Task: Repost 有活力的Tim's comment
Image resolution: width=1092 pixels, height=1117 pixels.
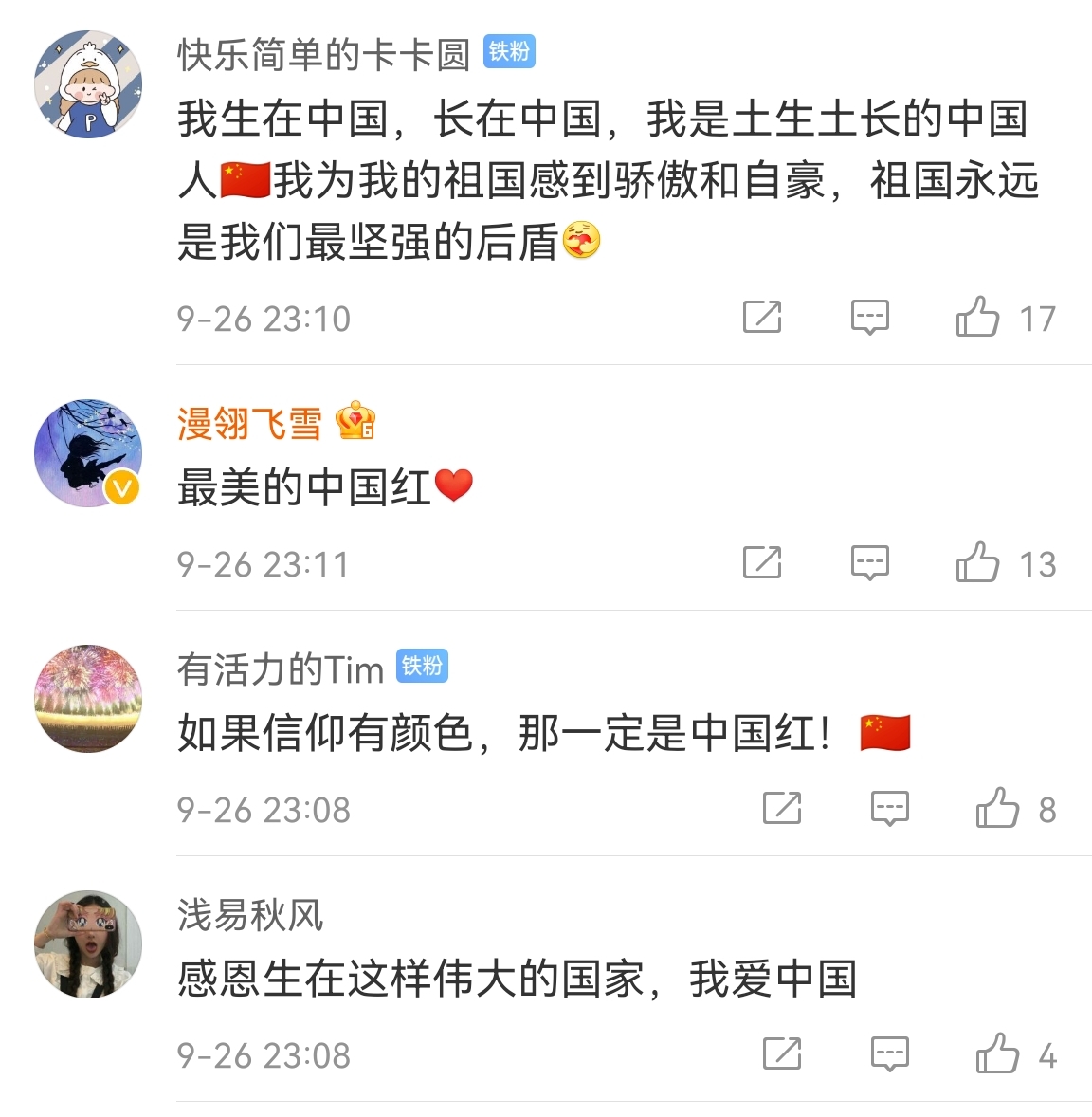Action: [x=782, y=809]
